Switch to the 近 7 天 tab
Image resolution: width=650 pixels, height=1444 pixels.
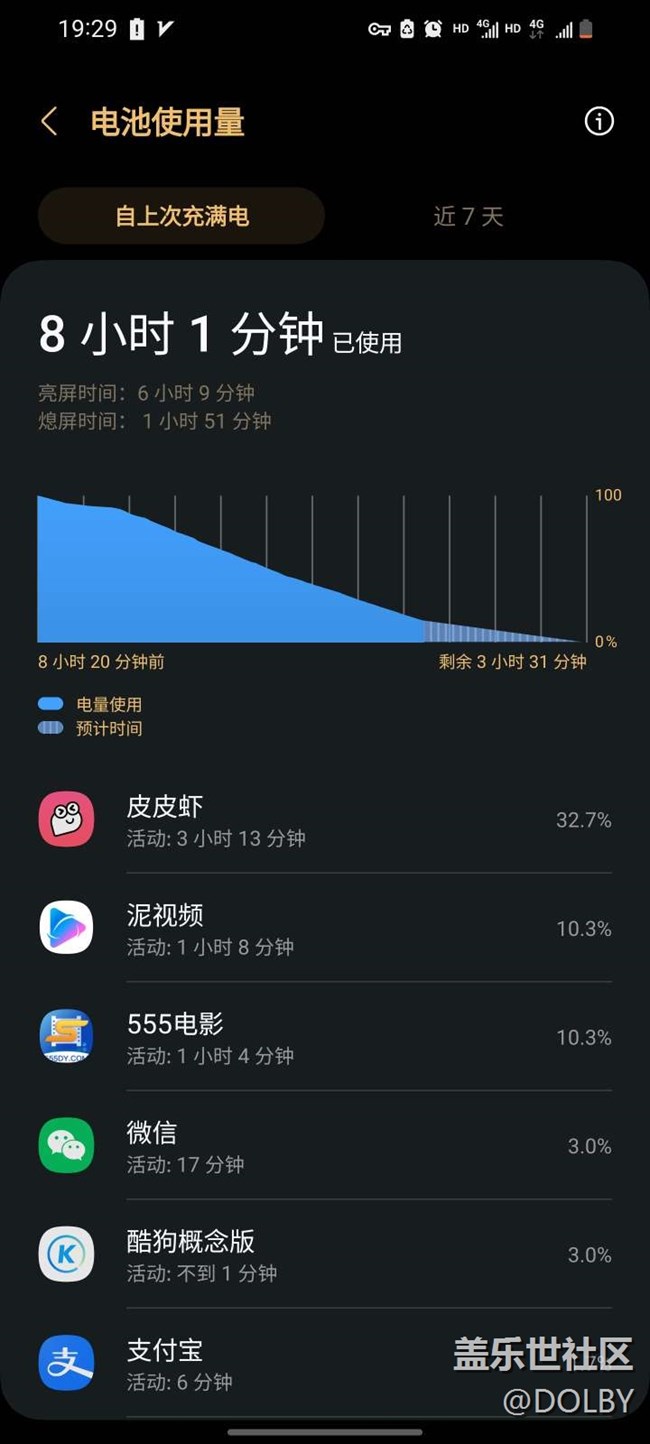pos(468,216)
